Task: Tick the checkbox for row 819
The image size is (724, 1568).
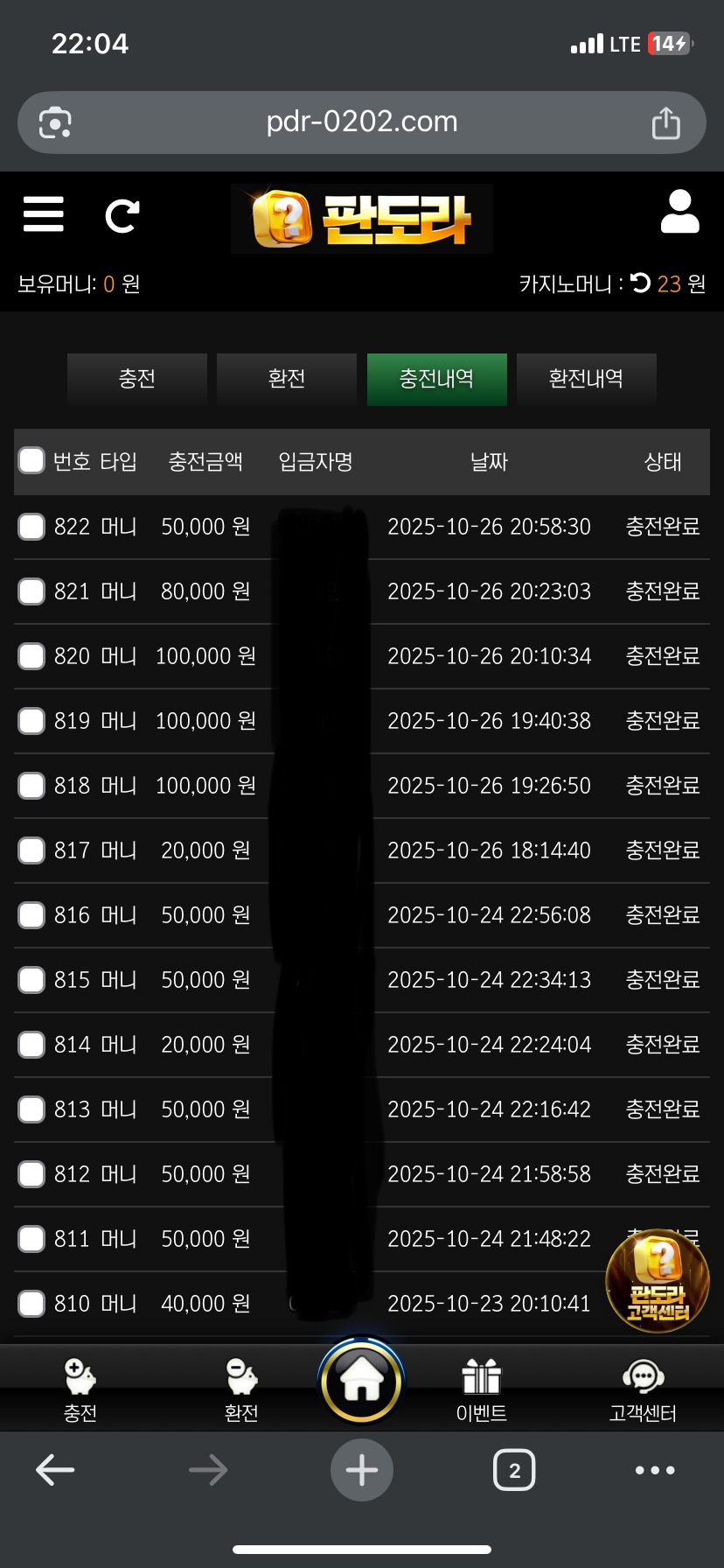Action: (x=31, y=721)
